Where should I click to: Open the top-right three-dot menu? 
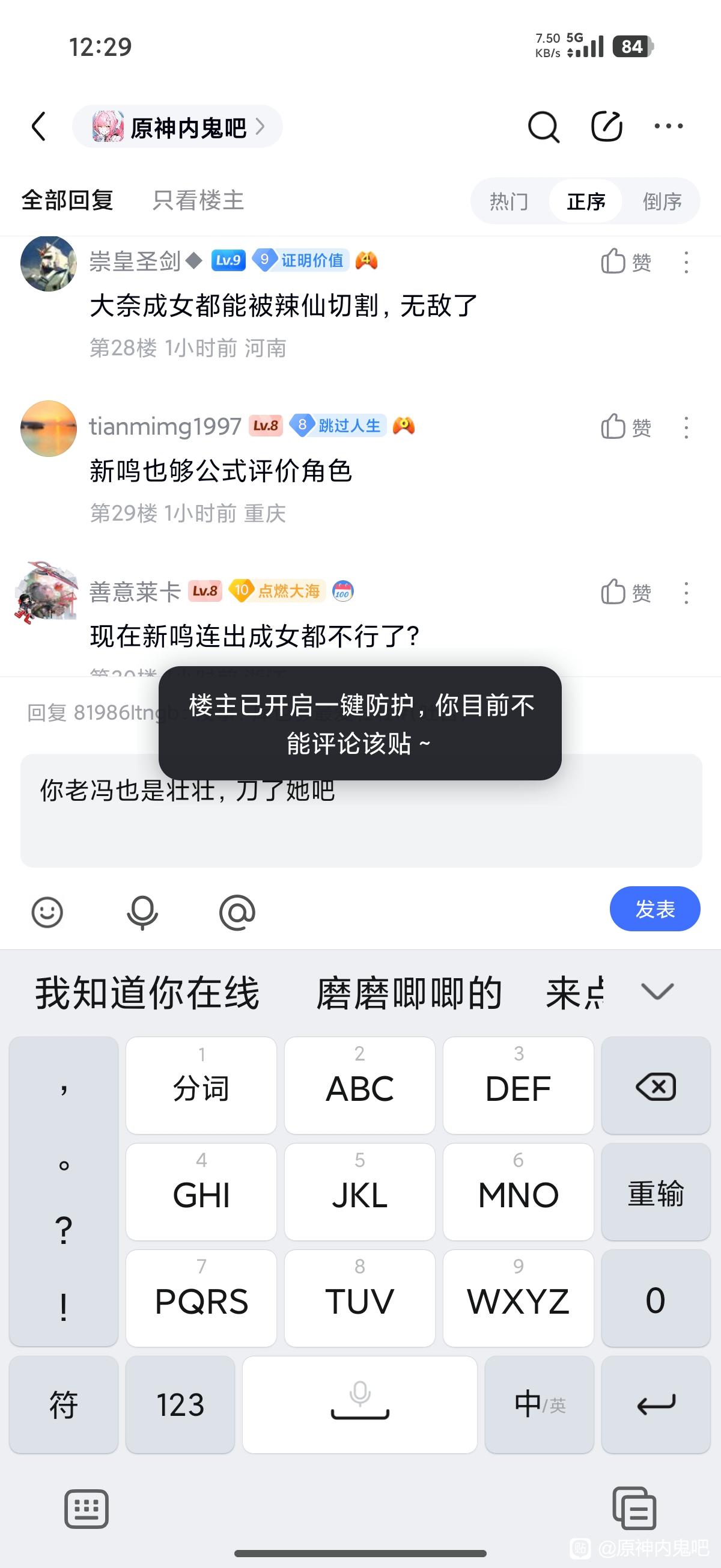point(668,127)
